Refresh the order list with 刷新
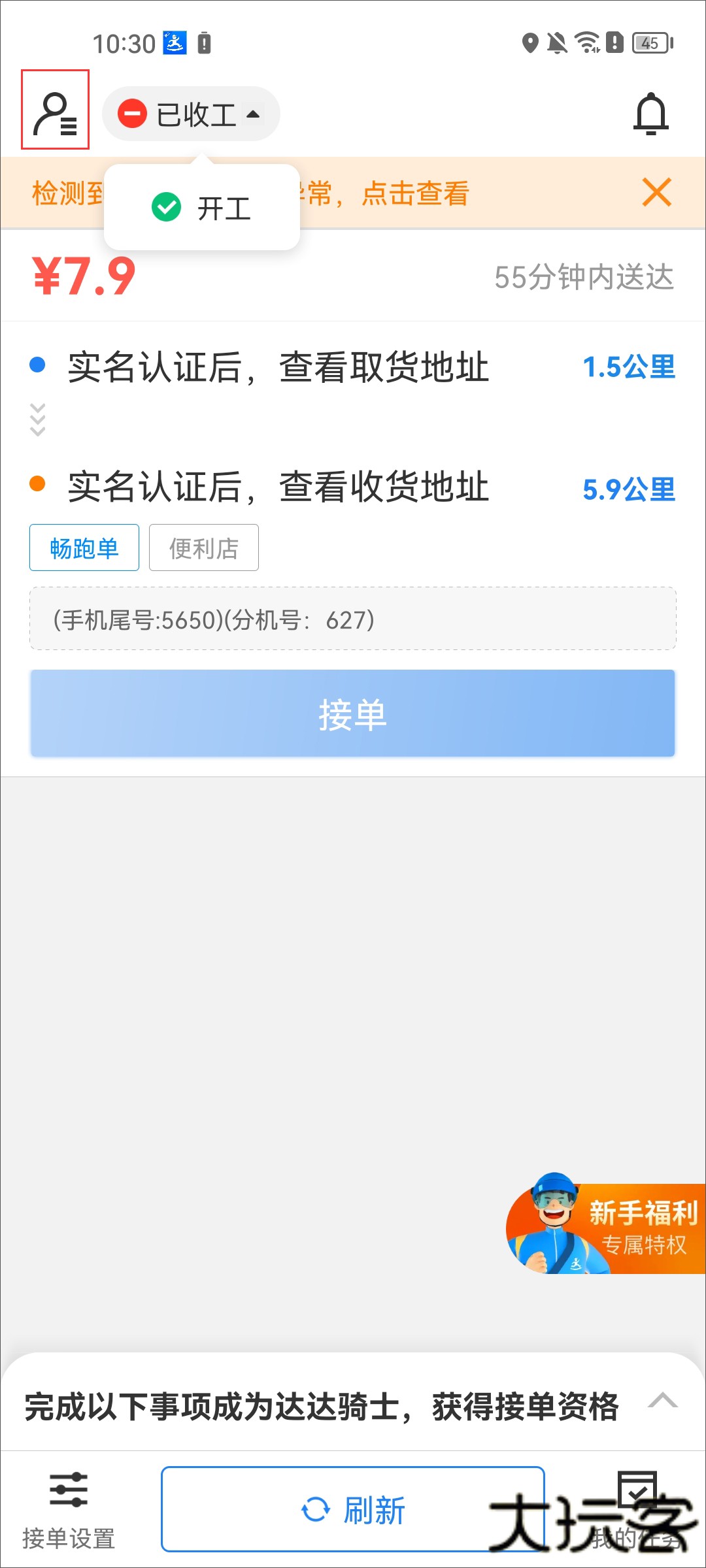The width and height of the screenshot is (706, 1568). (352, 1509)
